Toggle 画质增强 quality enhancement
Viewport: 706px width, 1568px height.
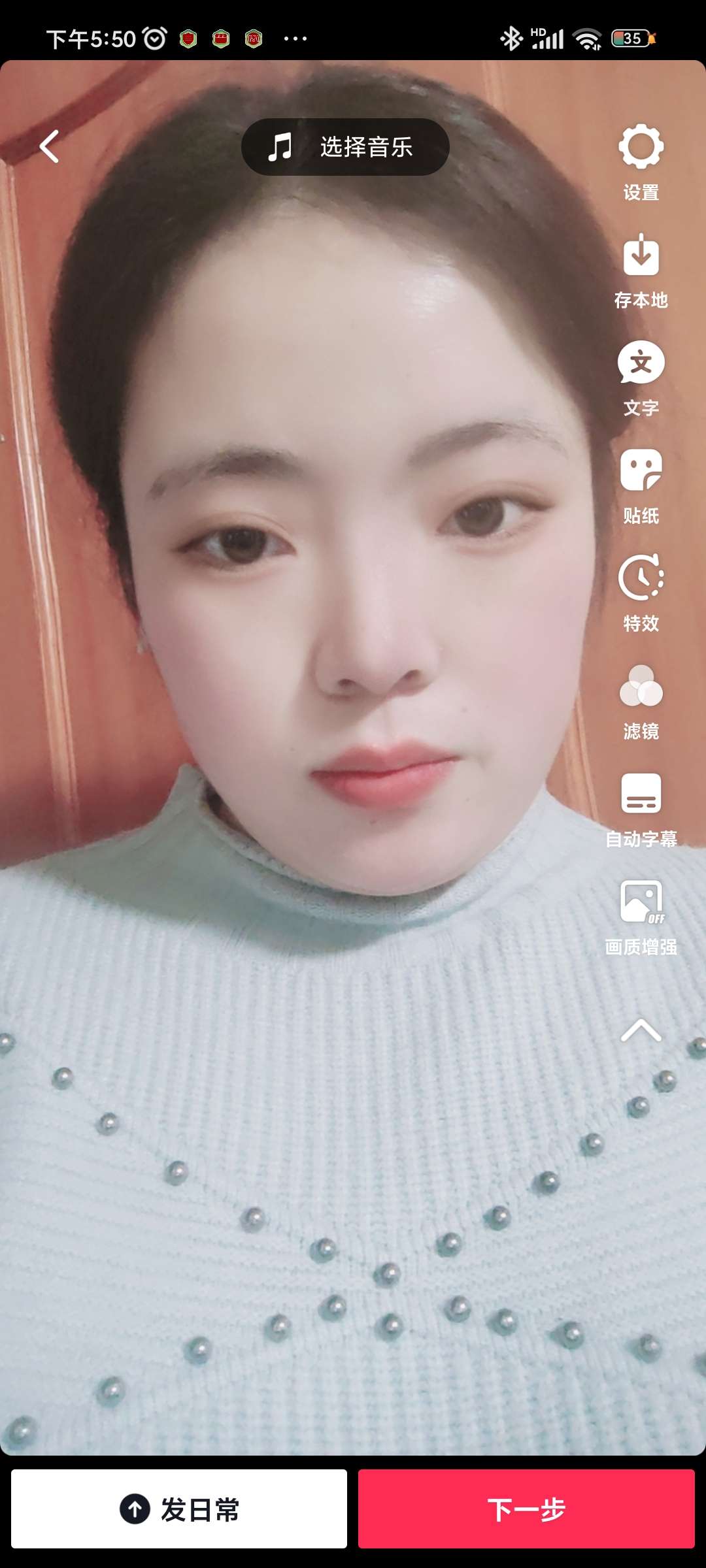(x=641, y=916)
